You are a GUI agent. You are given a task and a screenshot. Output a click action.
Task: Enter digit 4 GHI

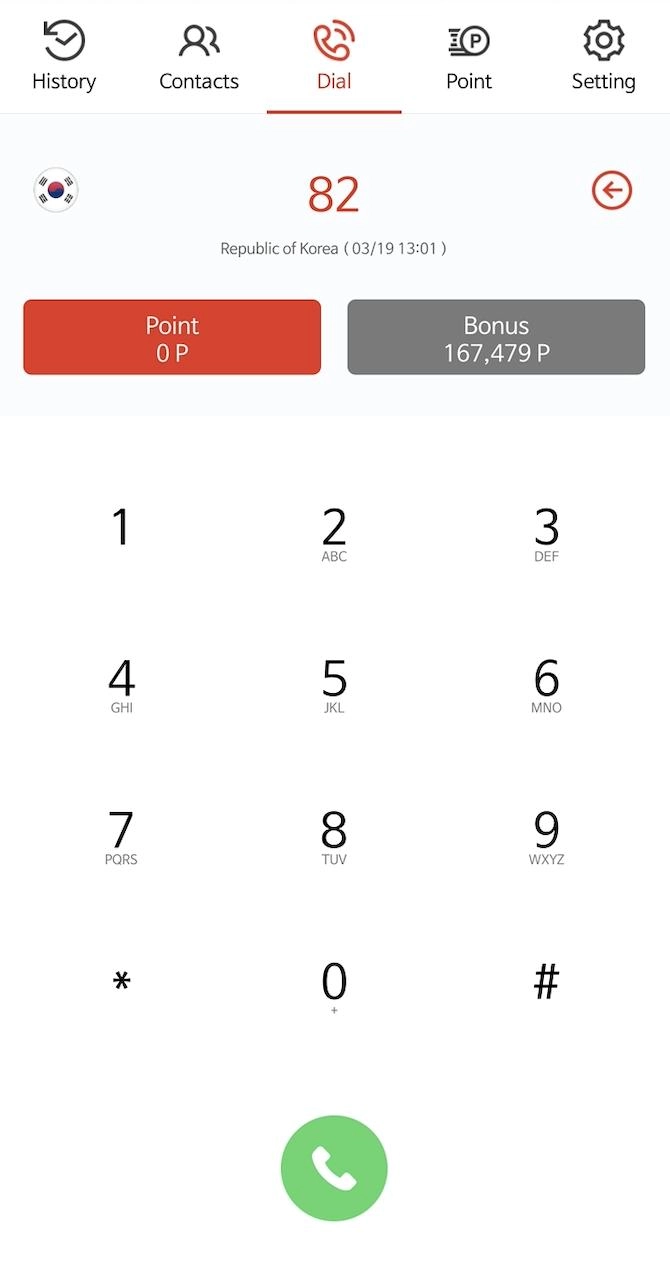(x=121, y=686)
